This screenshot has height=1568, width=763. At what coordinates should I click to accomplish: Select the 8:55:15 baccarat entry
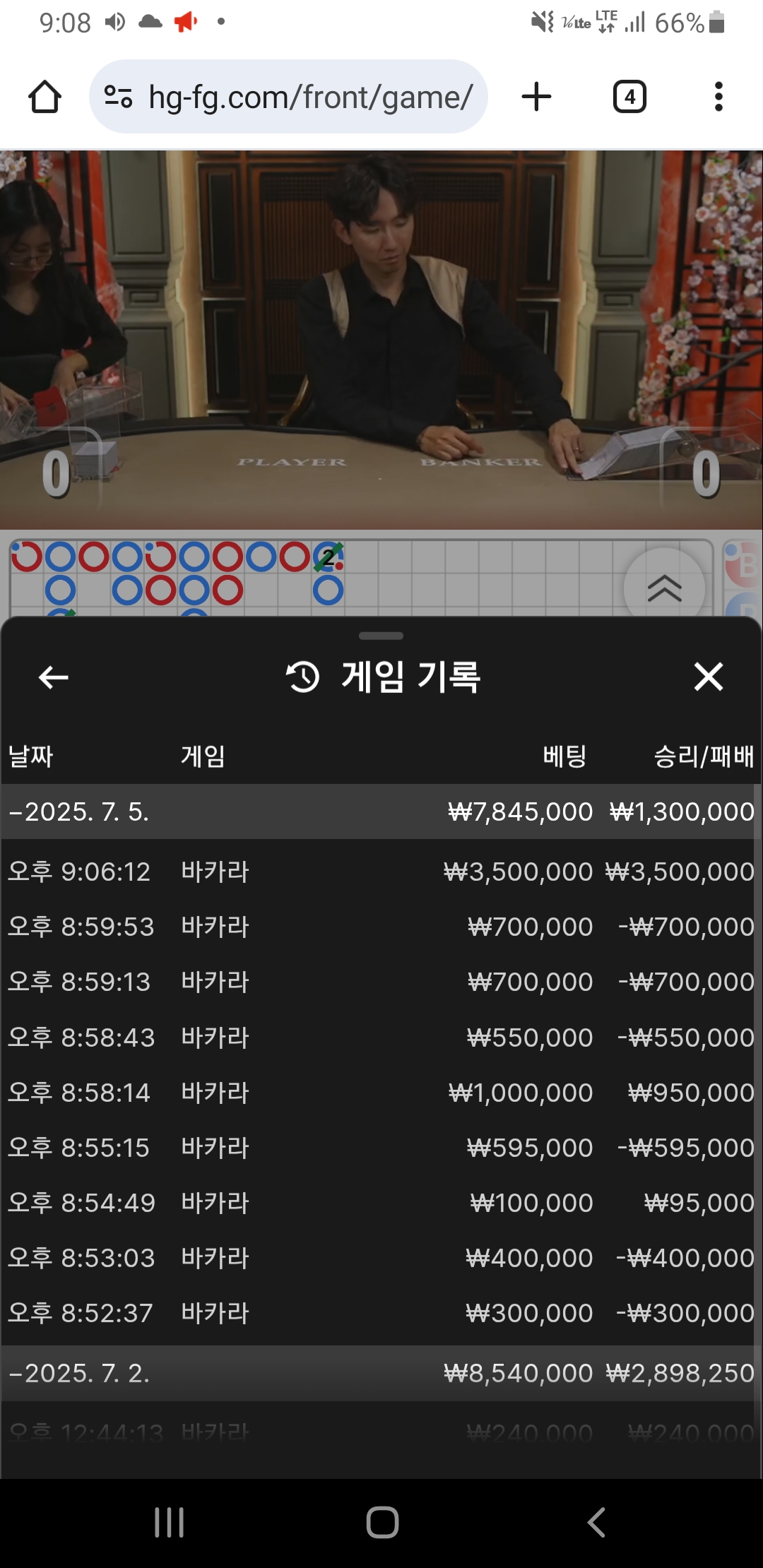pyautogui.click(x=381, y=1148)
